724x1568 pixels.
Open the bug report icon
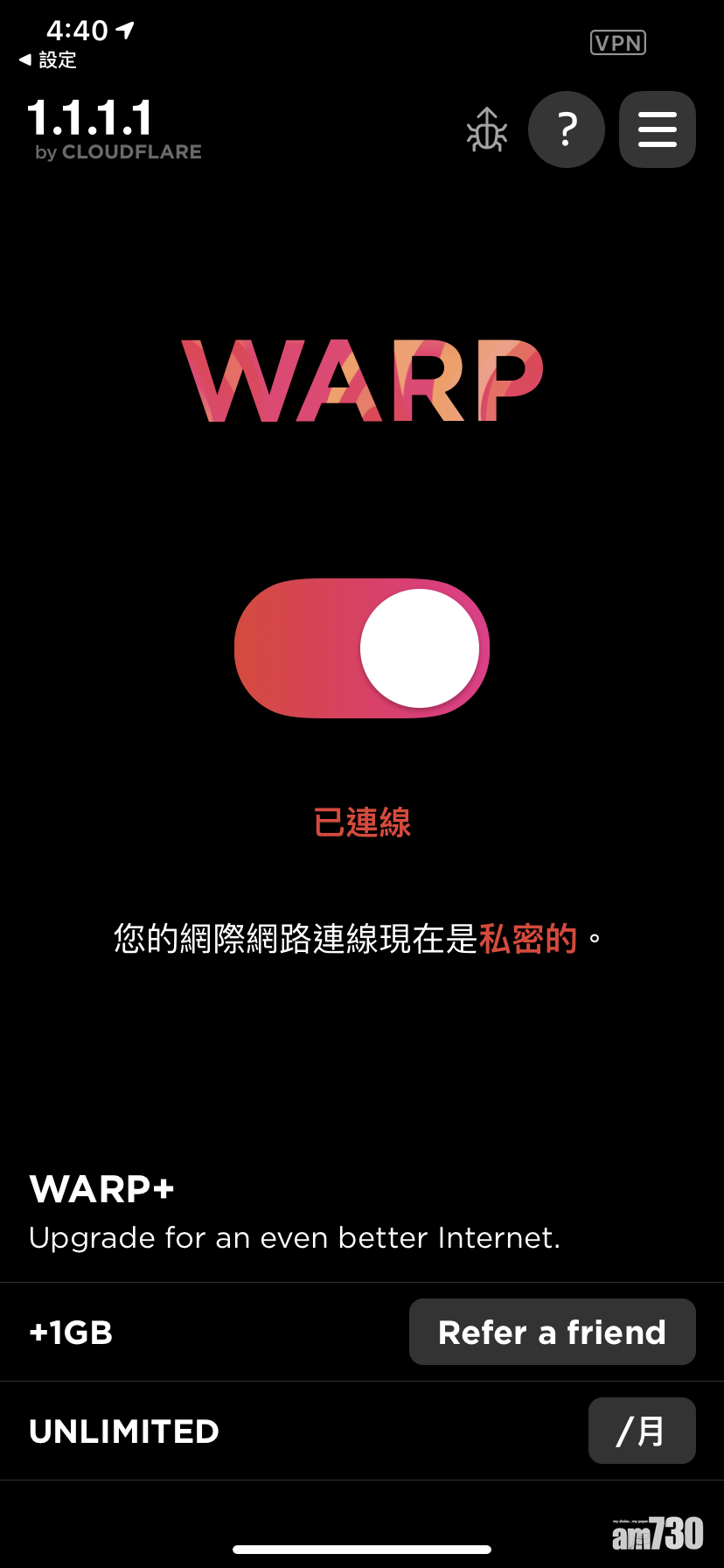point(487,129)
